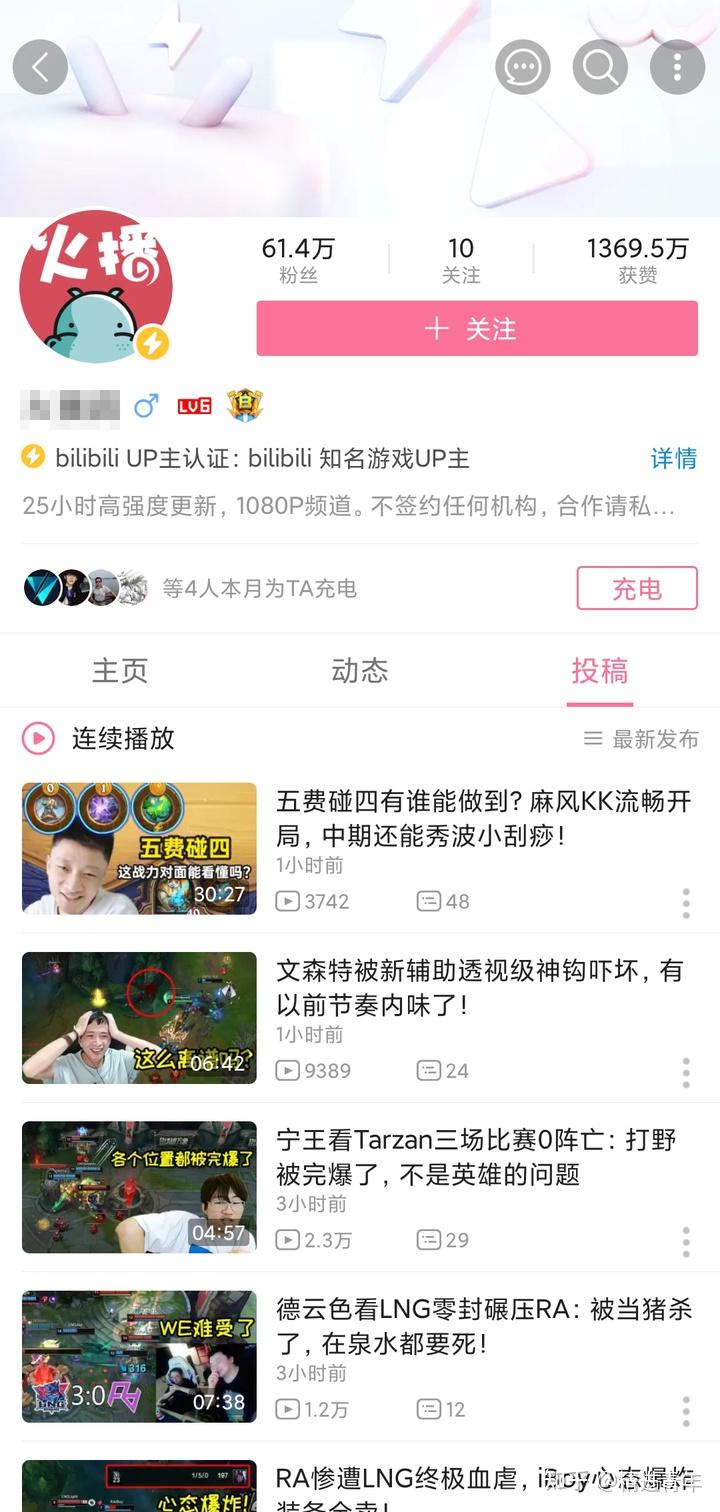Go back using the top-left arrow
Screen dimensions: 720x1512
point(40,67)
